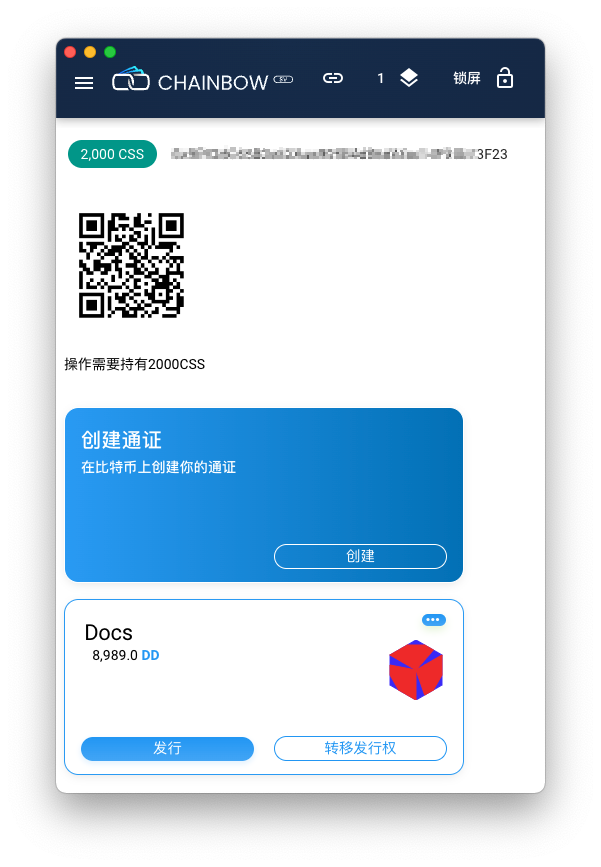Screen dimensions: 601x867
Task: Open the layers stack icon
Action: (409, 78)
